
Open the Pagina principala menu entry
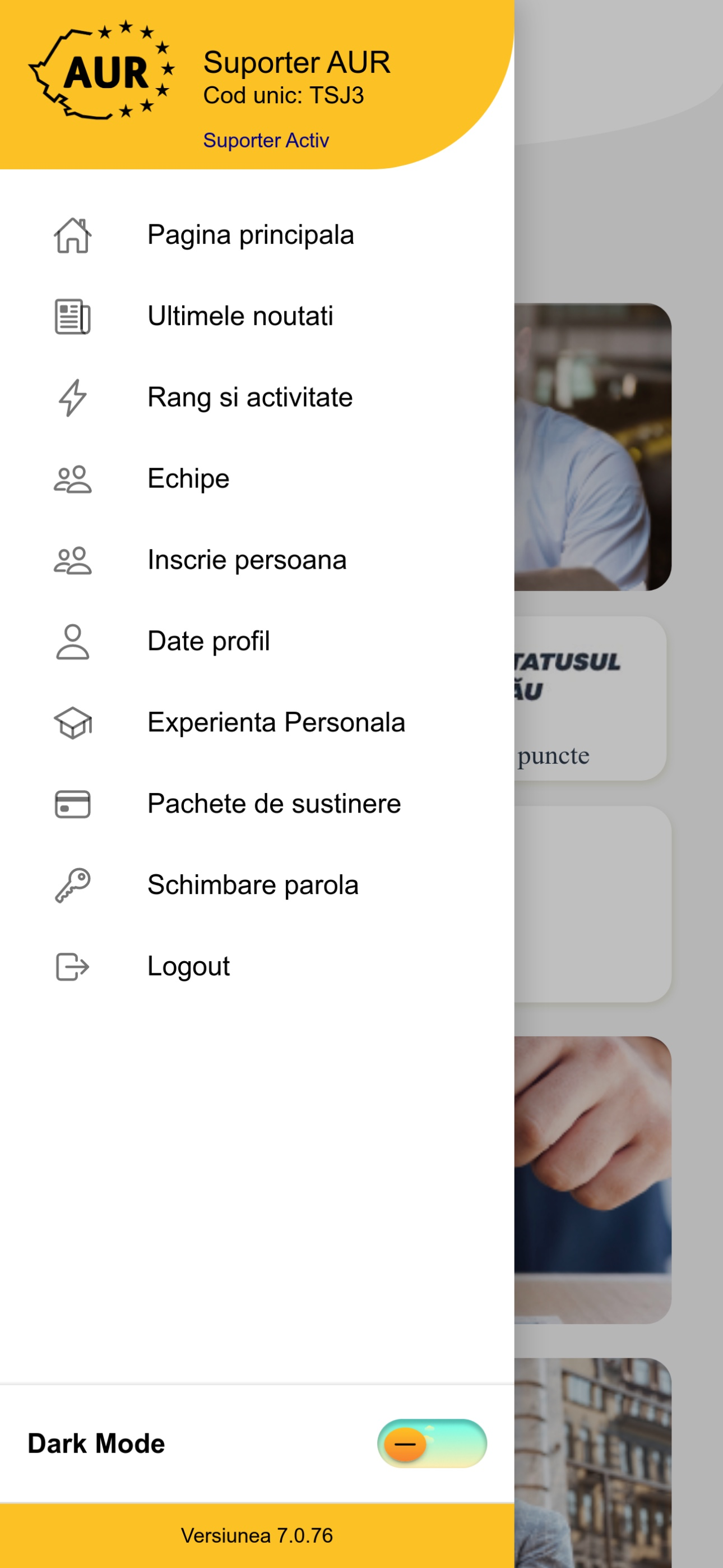tap(250, 235)
